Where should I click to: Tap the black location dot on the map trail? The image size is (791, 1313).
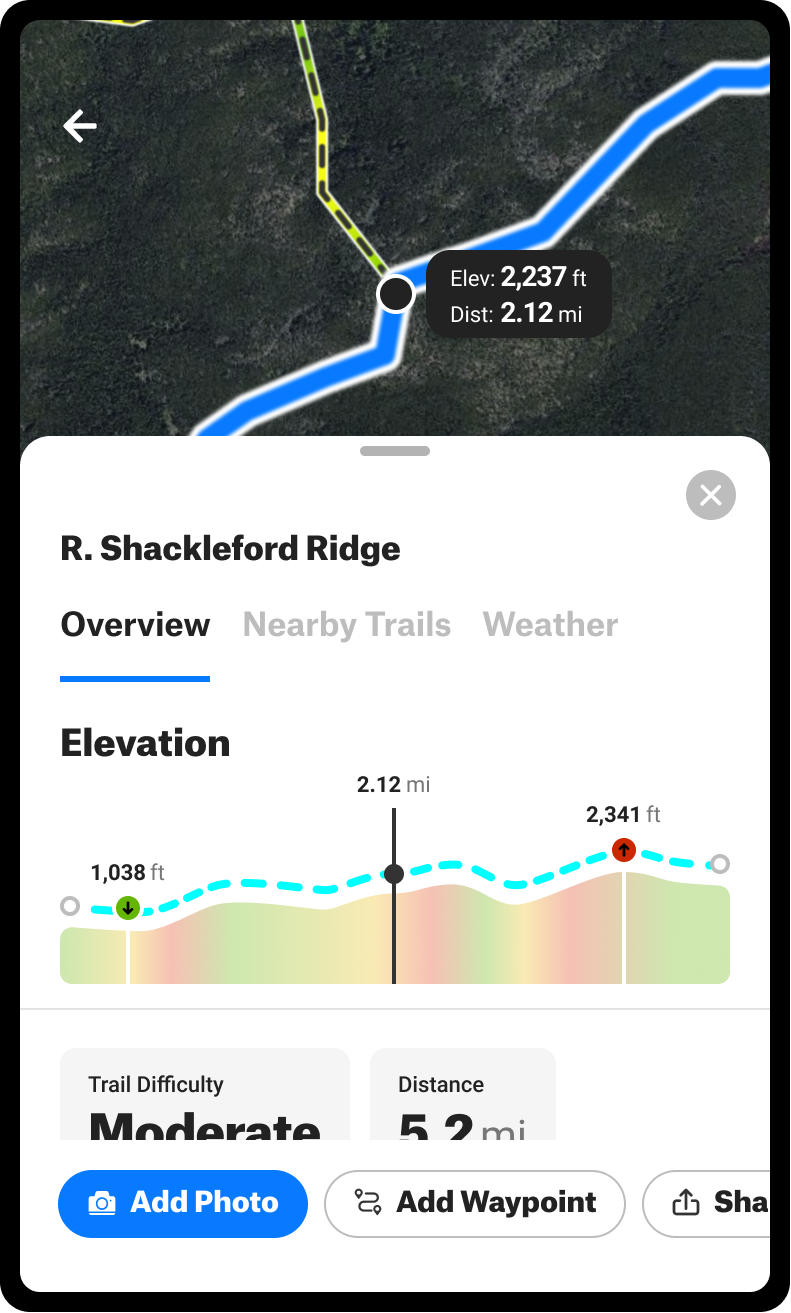tap(397, 294)
